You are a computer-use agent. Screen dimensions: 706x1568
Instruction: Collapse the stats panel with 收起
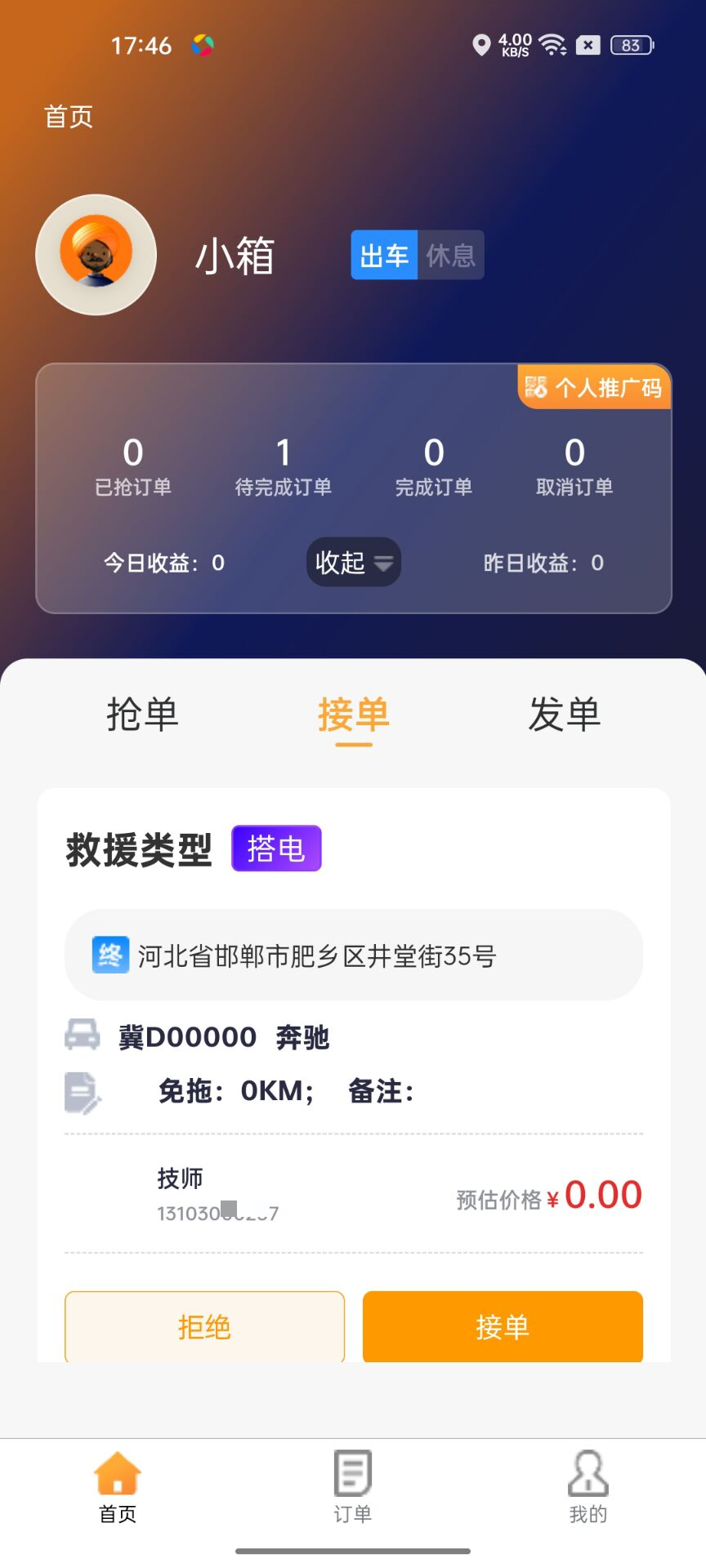(353, 562)
